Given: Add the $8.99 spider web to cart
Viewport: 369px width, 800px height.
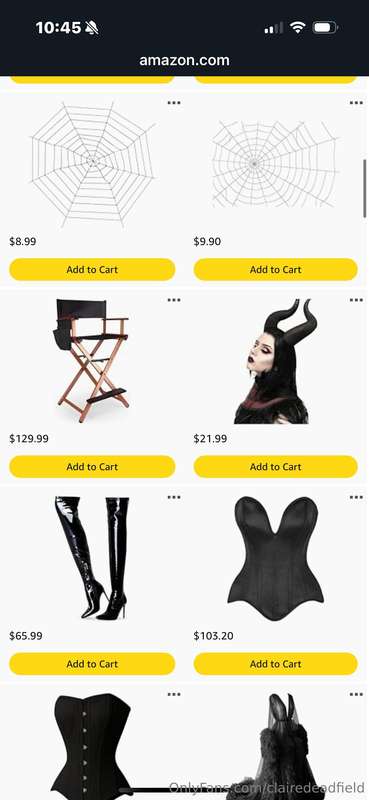Looking at the screenshot, I should tap(92, 269).
